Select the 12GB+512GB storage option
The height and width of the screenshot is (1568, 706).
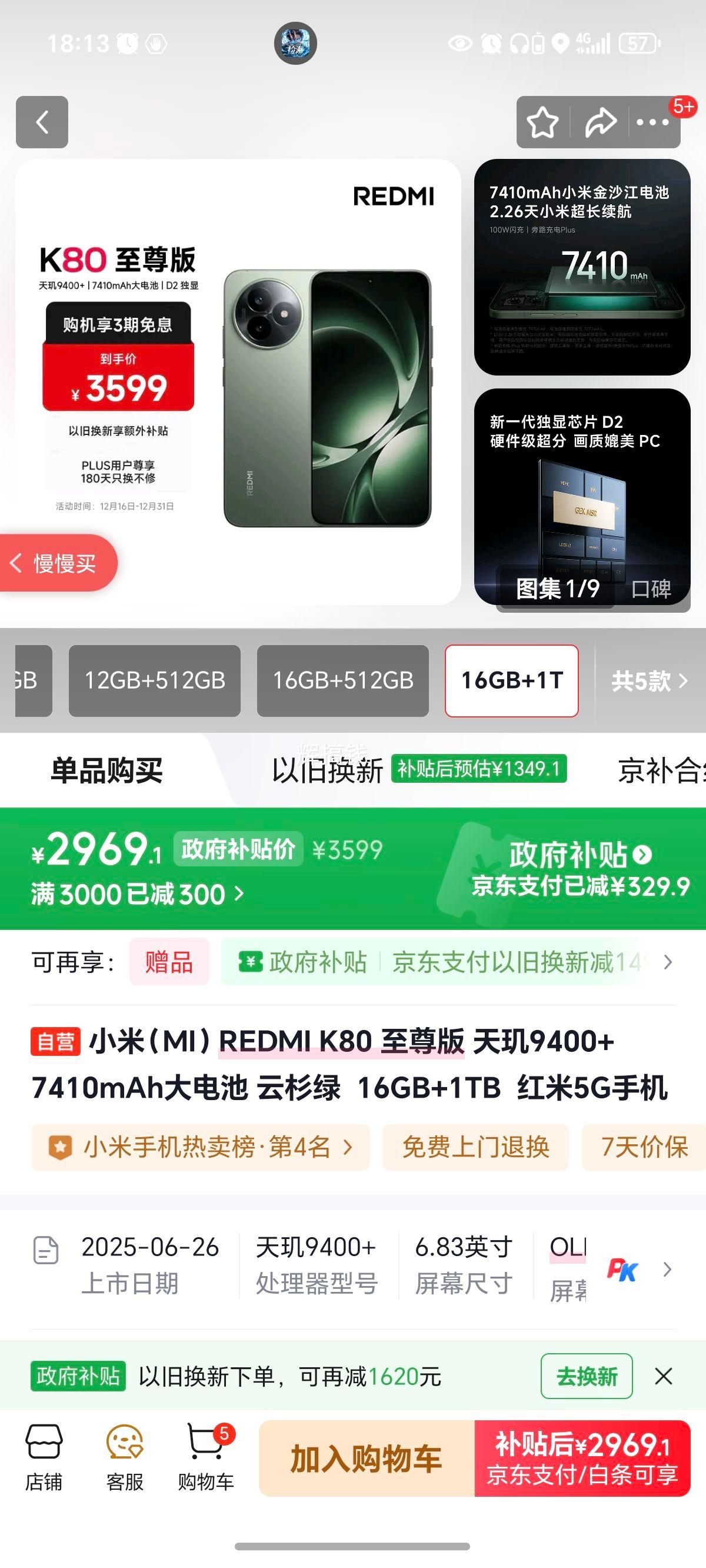(154, 681)
